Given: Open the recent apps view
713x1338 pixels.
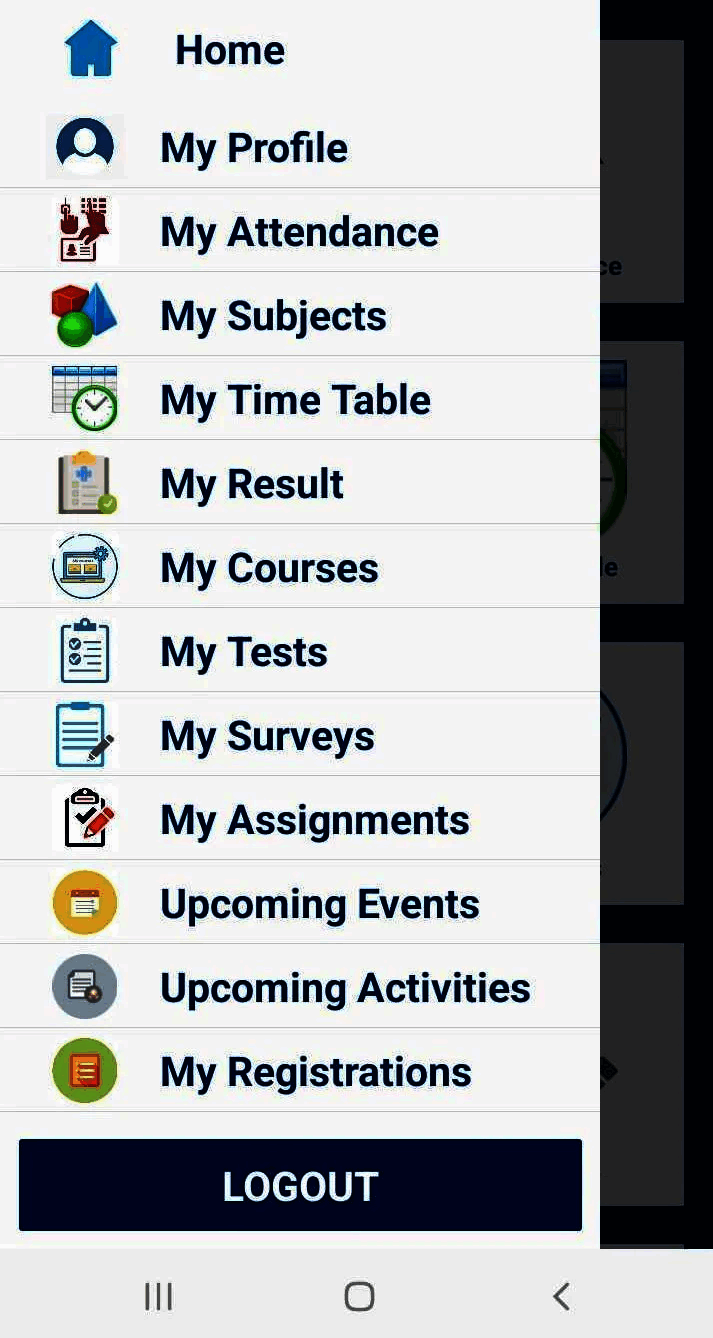Looking at the screenshot, I should pyautogui.click(x=158, y=1296).
